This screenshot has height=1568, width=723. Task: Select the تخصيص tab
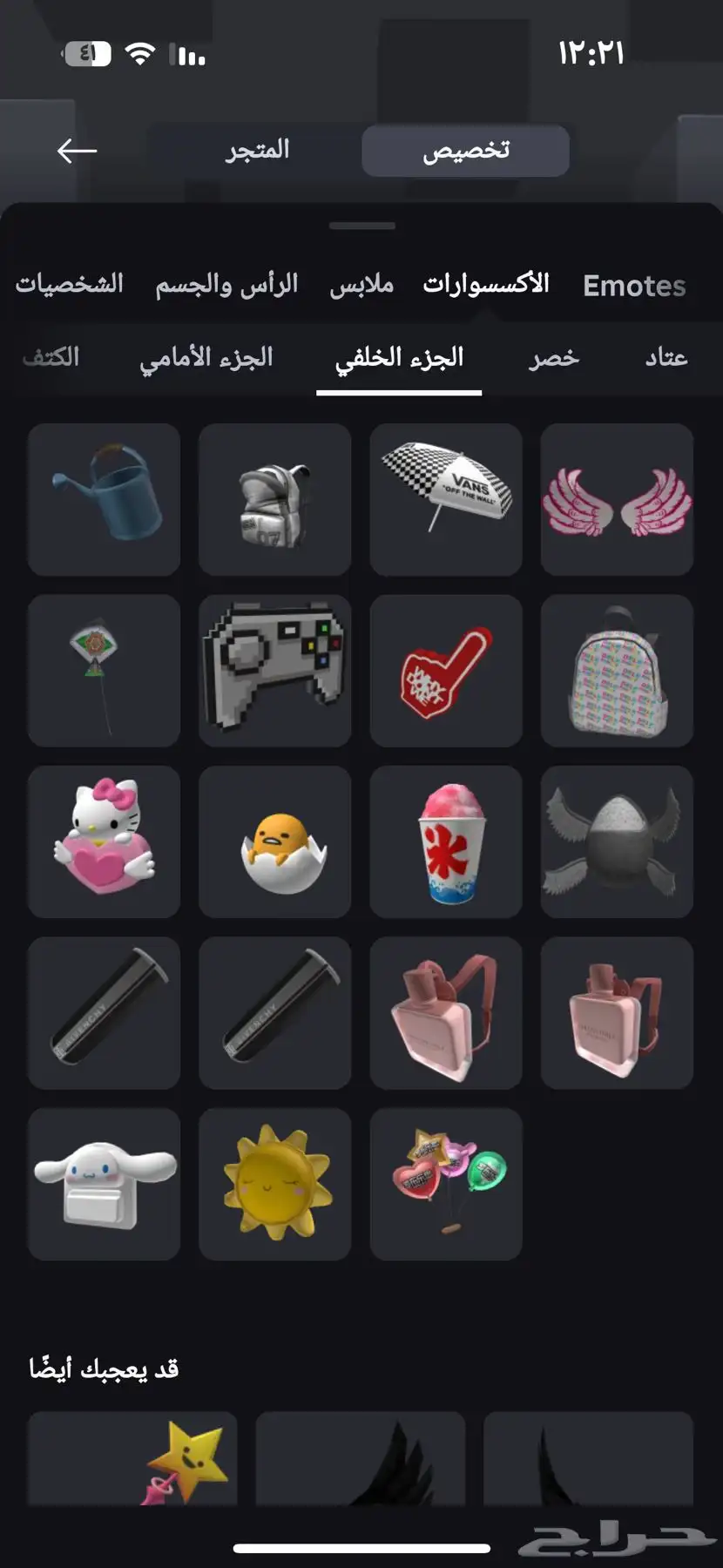pyautogui.click(x=465, y=151)
